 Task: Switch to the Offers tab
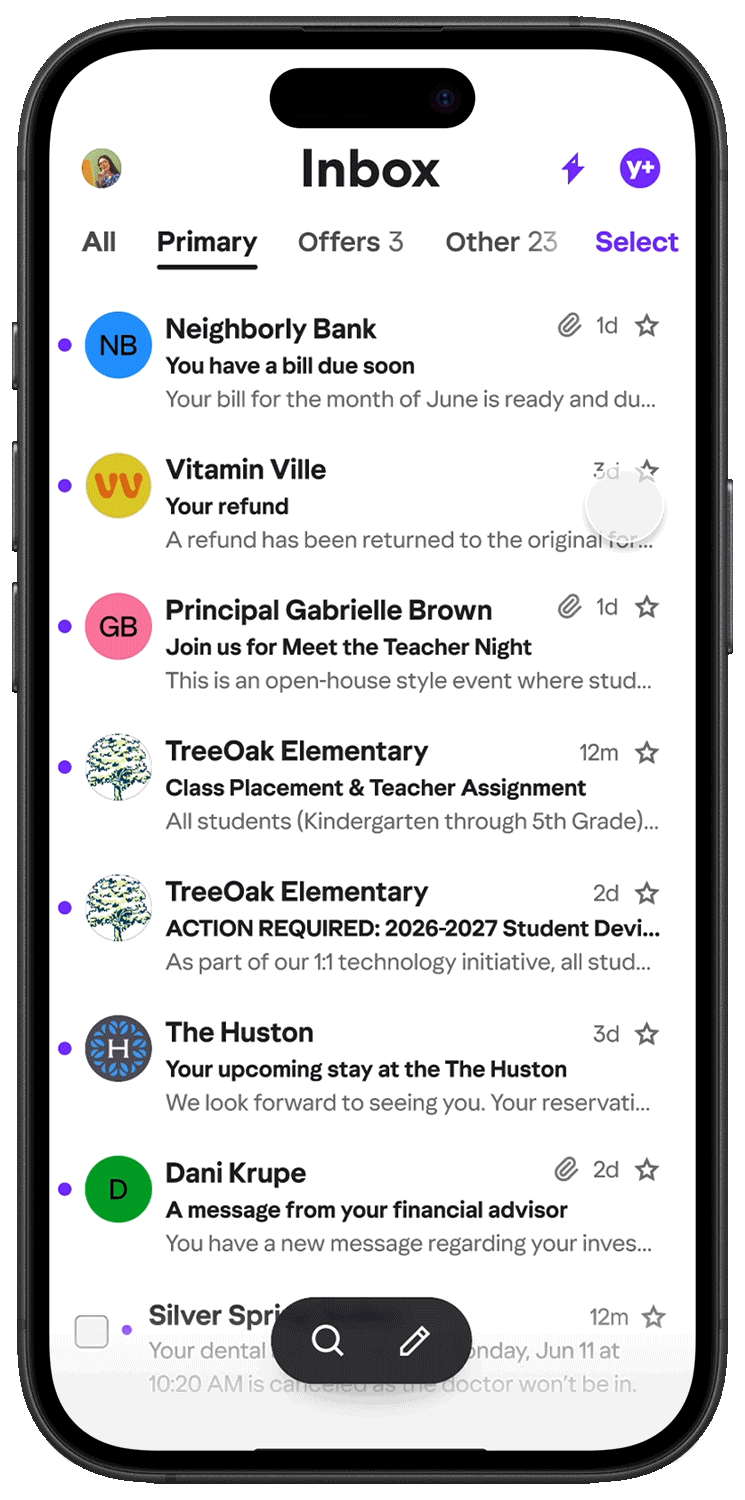pos(350,242)
